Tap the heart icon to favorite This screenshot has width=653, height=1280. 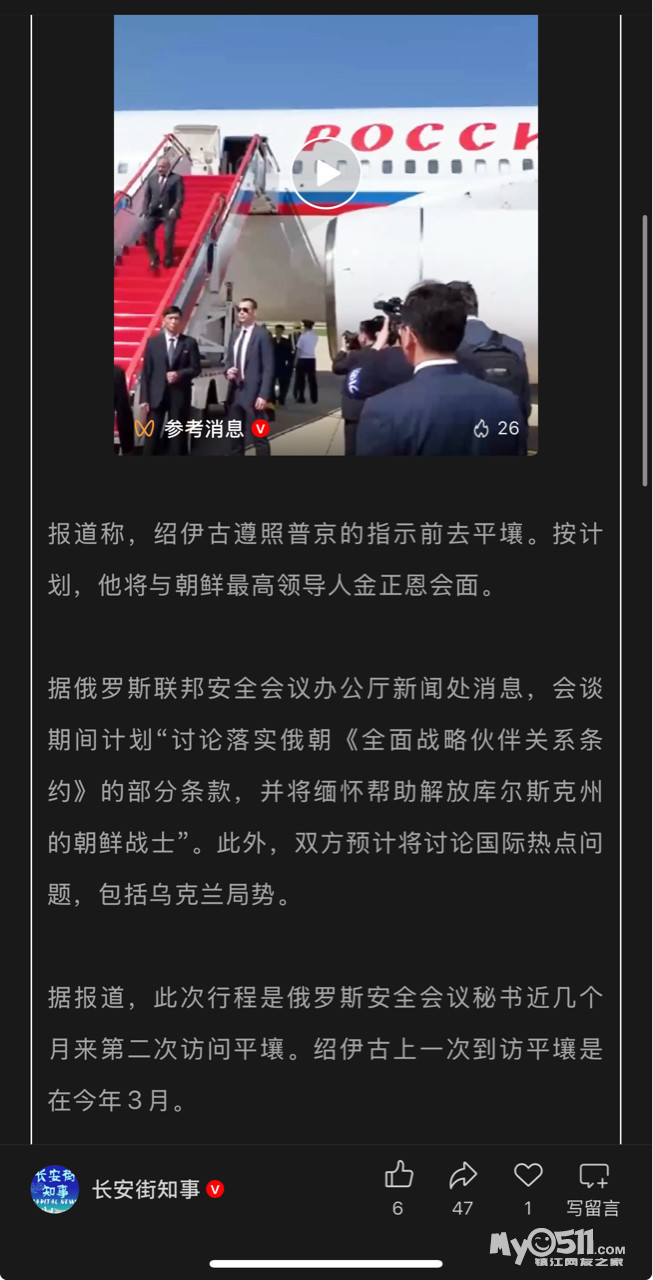click(x=528, y=1176)
